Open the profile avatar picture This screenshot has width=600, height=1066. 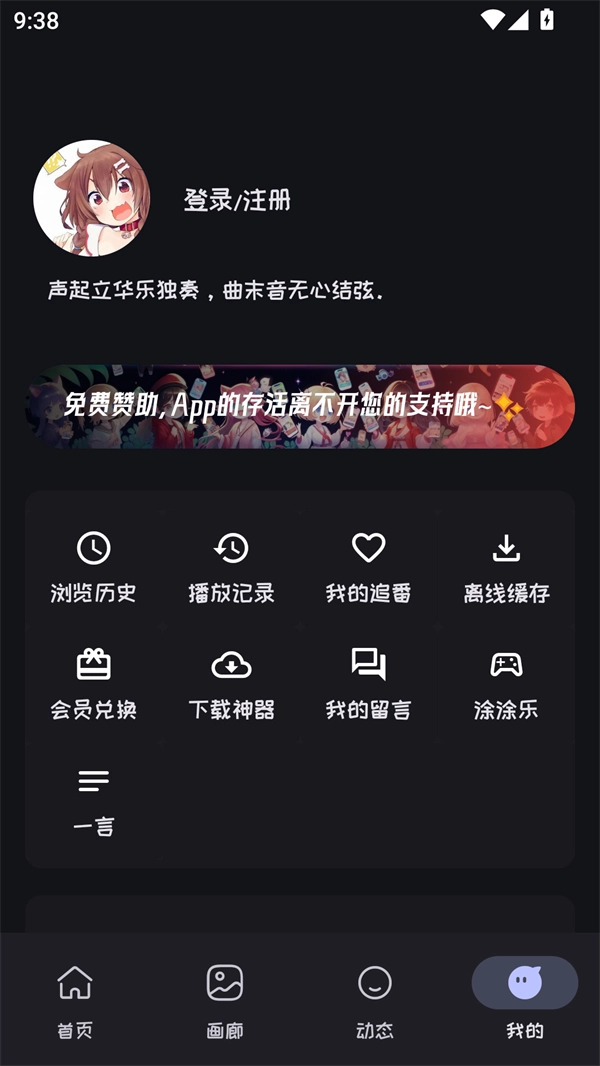tap(91, 198)
